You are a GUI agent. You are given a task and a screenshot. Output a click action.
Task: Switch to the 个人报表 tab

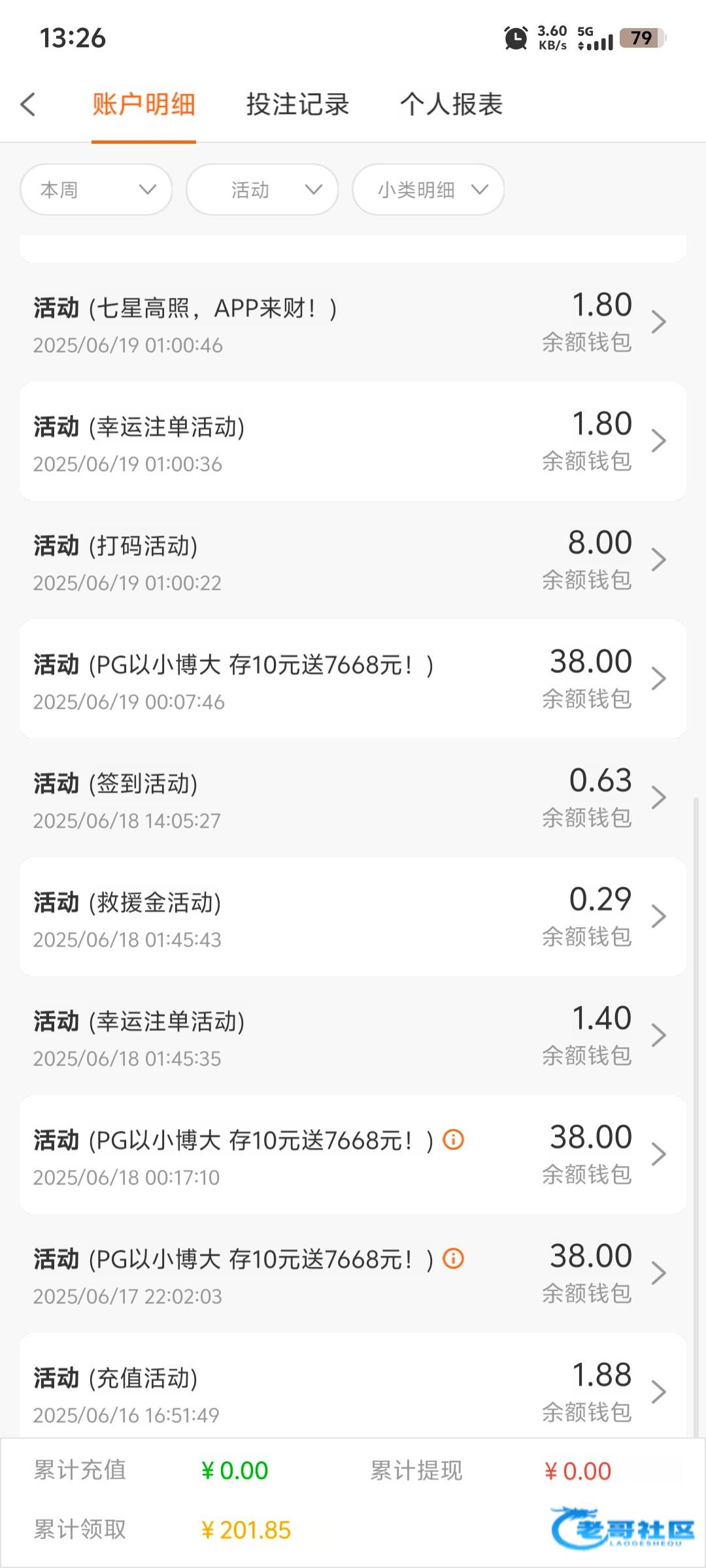click(x=451, y=105)
